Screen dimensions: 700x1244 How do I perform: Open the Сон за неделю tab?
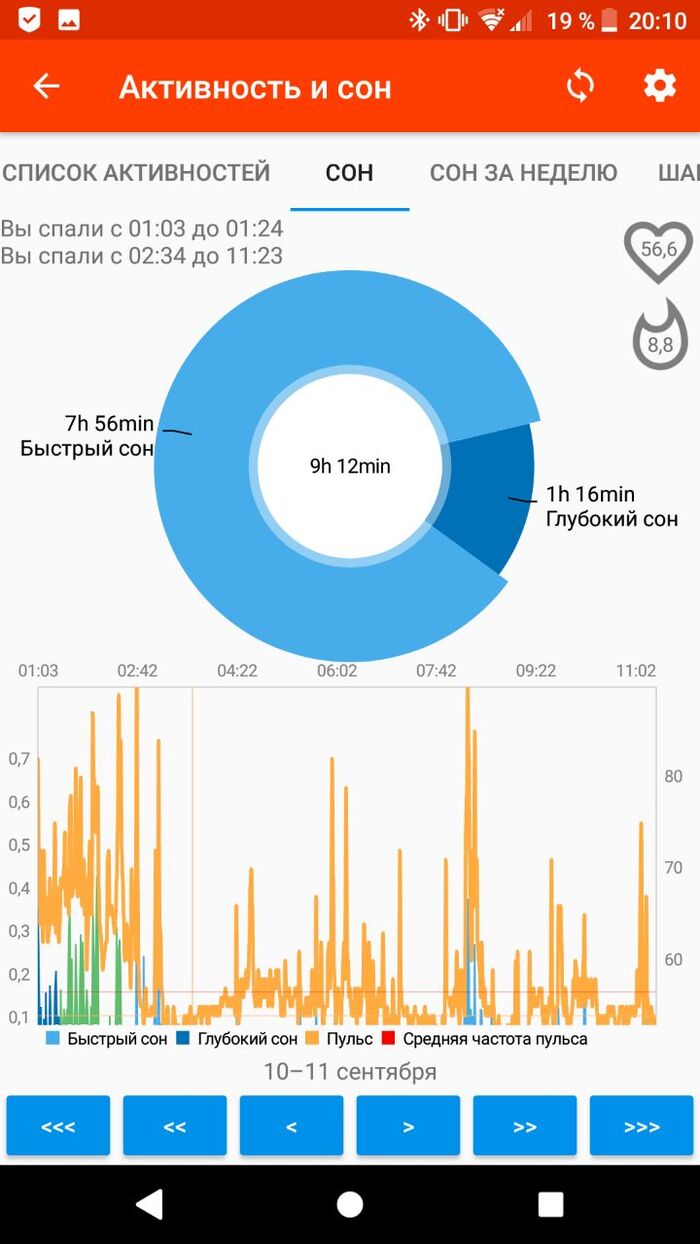coord(523,172)
